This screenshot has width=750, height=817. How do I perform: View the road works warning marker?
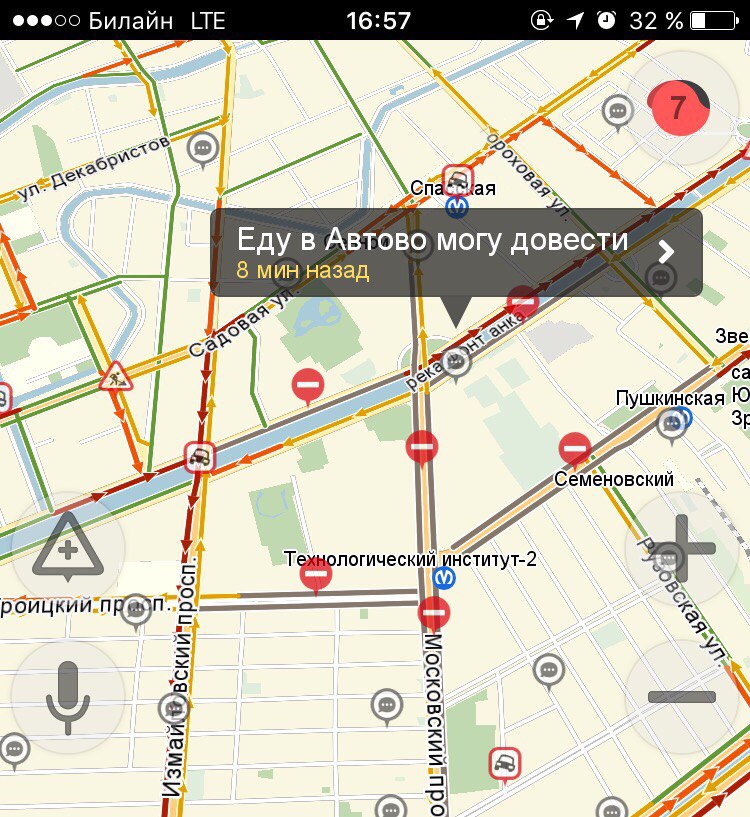[x=116, y=377]
